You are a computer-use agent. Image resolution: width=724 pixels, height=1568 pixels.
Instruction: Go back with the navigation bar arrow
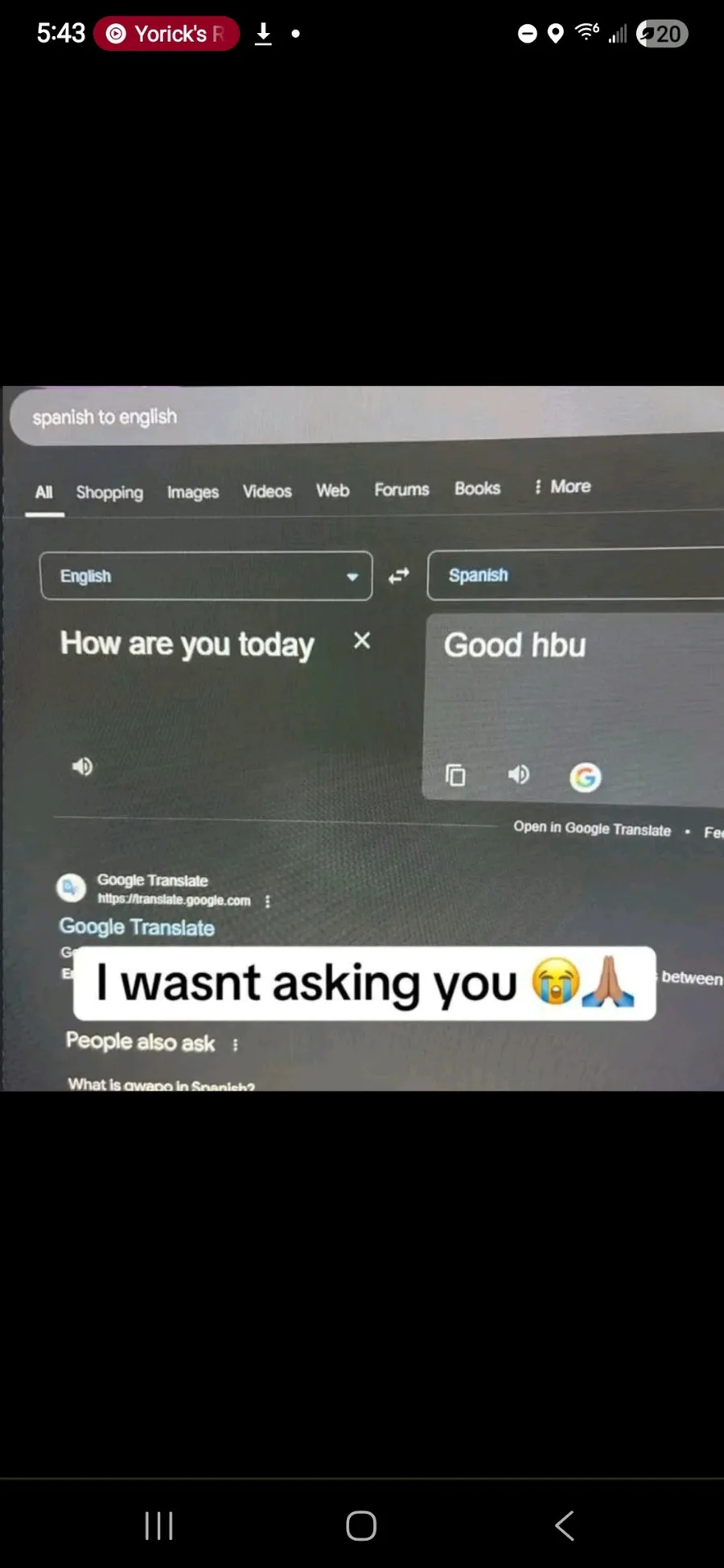[565, 1525]
